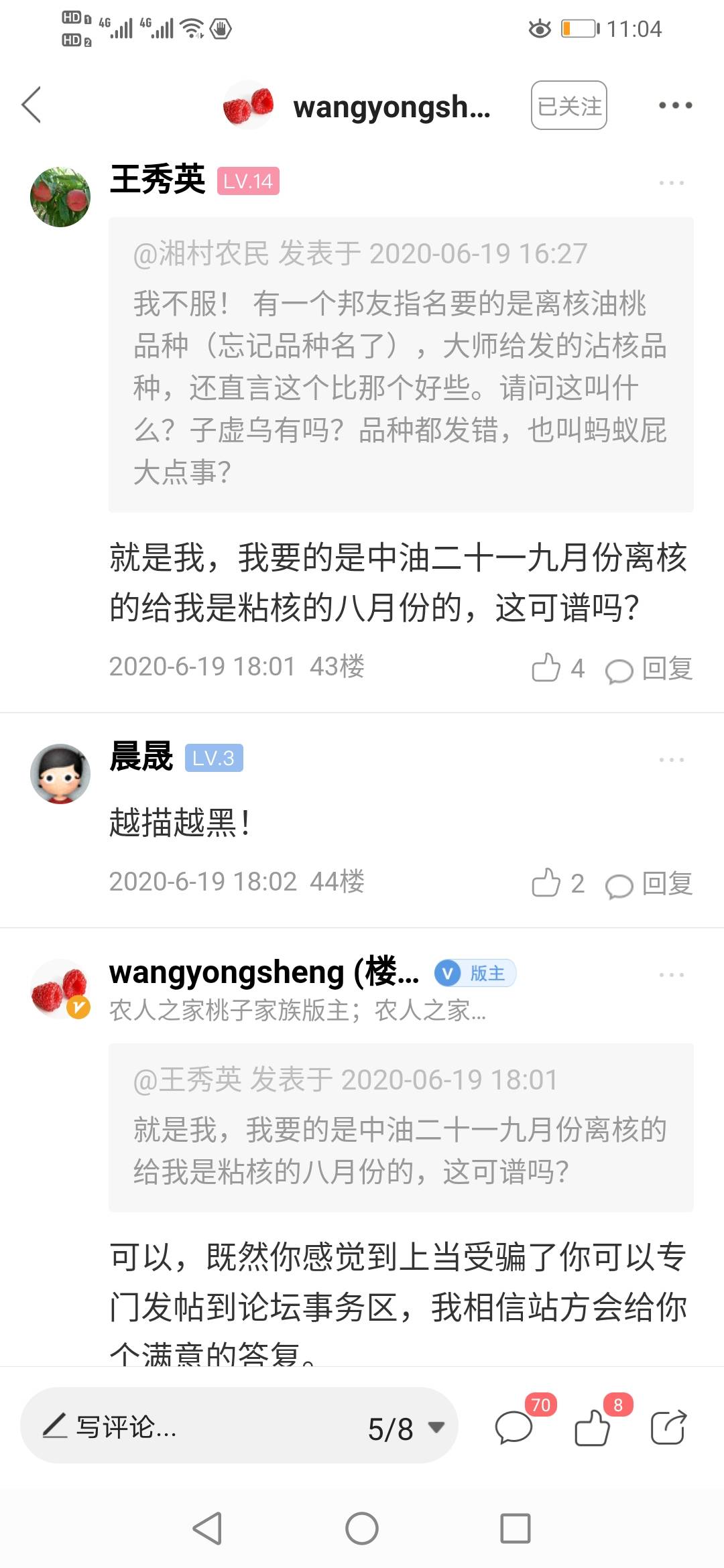Tap the 已关注 follow button
724x1568 pixels.
coord(569,105)
